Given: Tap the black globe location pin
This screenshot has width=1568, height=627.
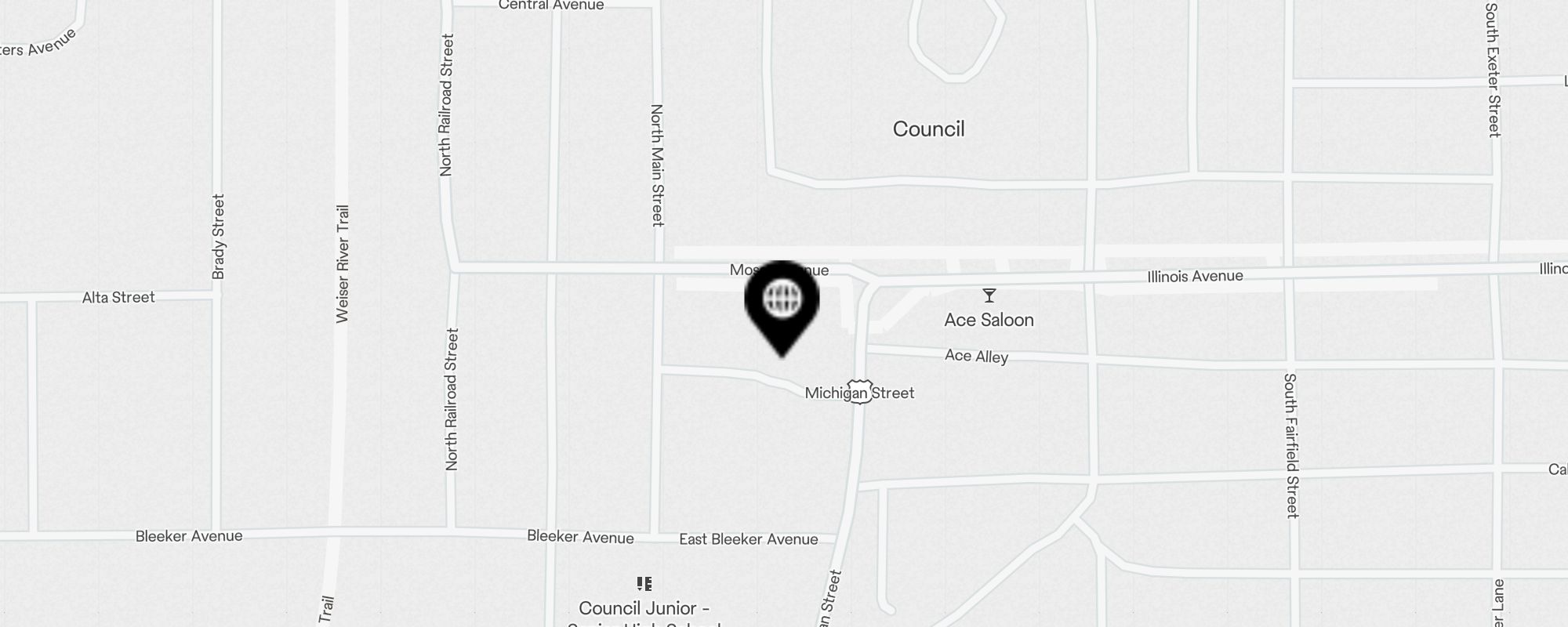Looking at the screenshot, I should click(782, 301).
